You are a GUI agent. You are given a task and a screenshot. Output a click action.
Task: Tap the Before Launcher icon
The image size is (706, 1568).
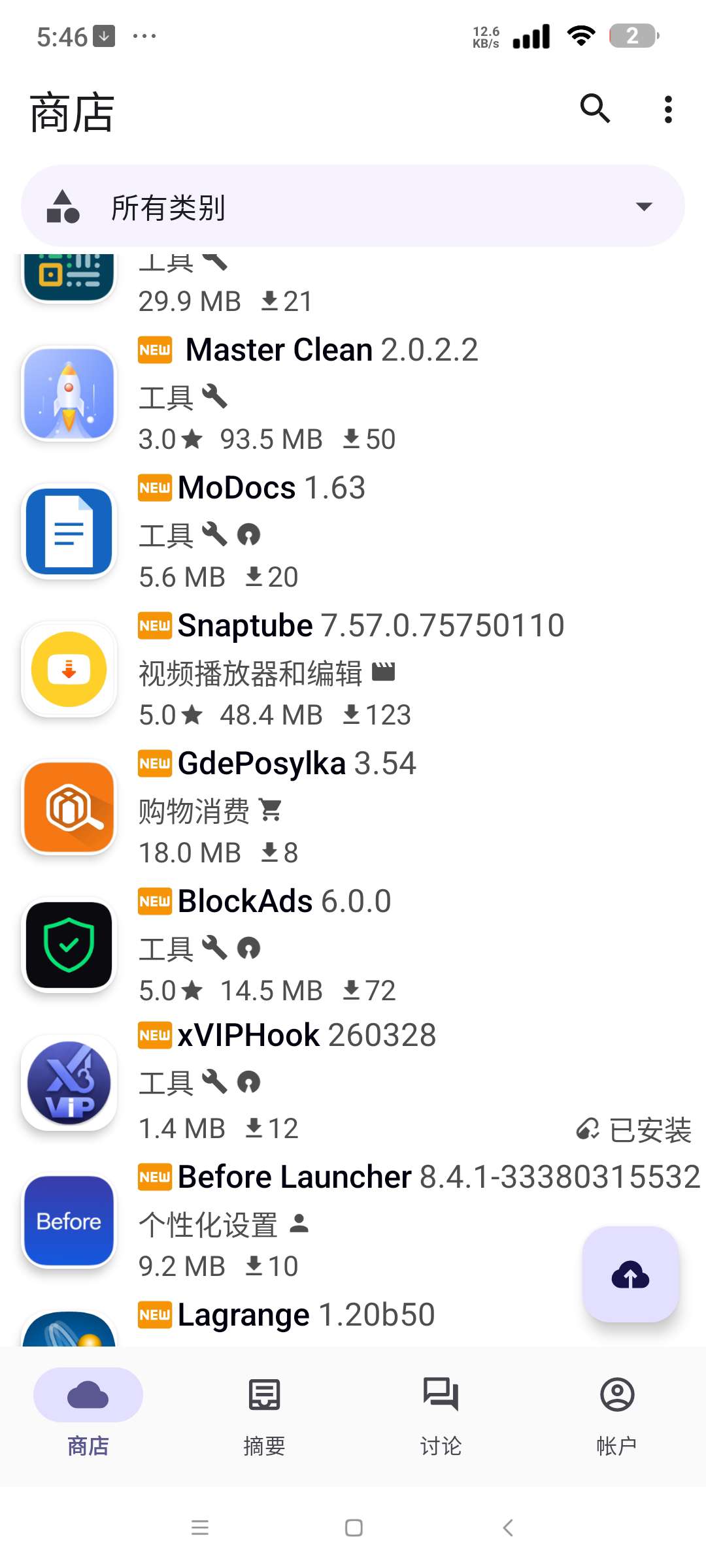coord(69,1222)
